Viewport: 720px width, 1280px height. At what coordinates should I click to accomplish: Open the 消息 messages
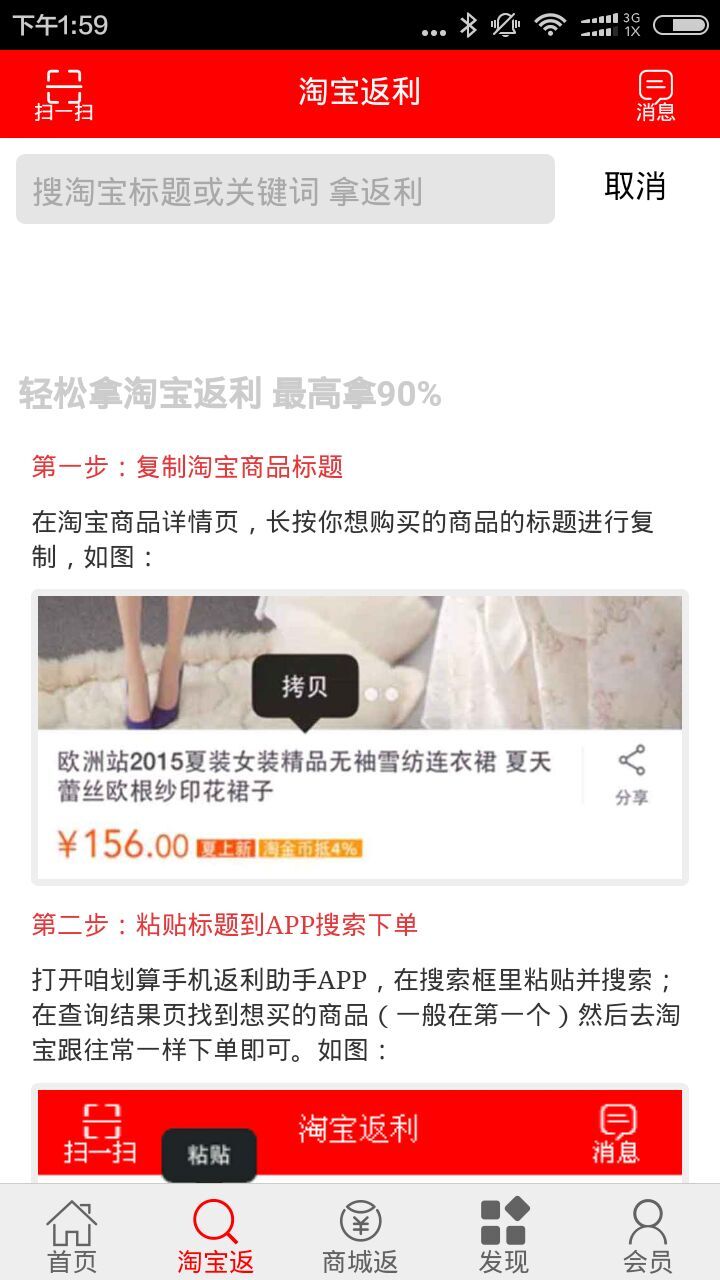655,95
